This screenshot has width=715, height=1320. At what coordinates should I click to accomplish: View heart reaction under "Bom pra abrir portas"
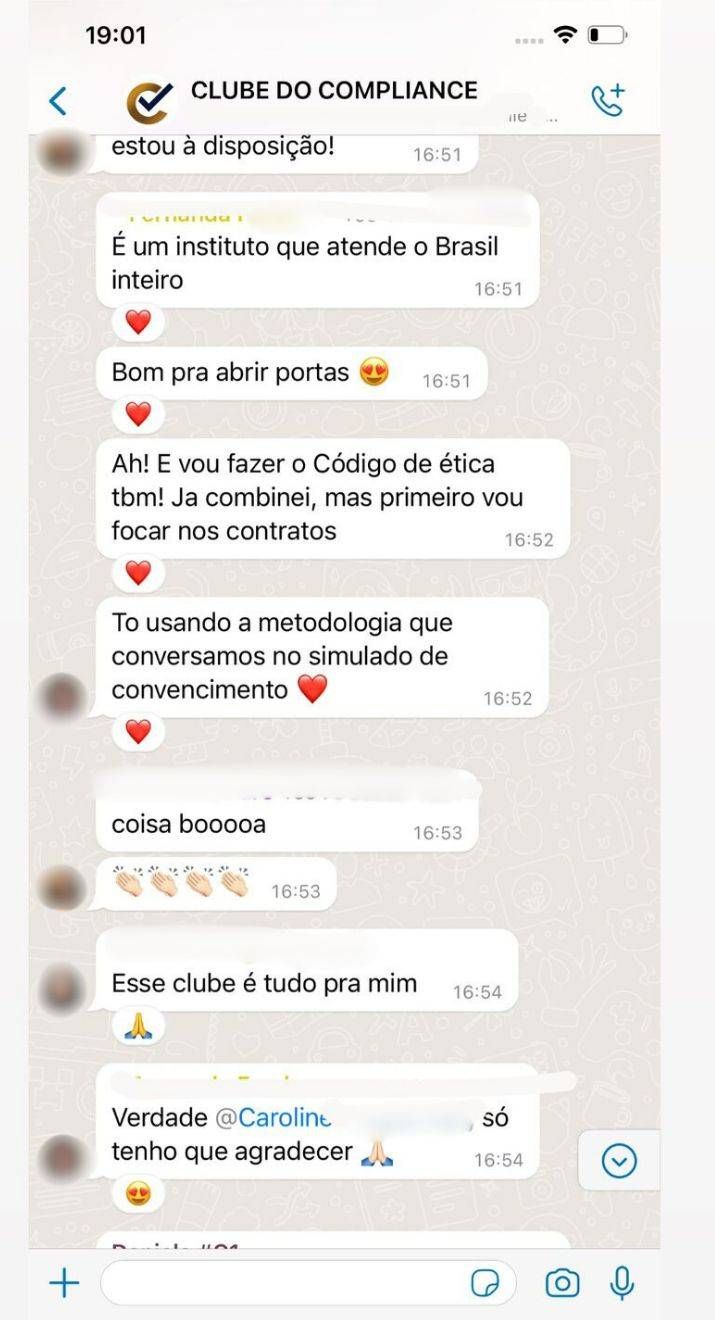tap(138, 413)
